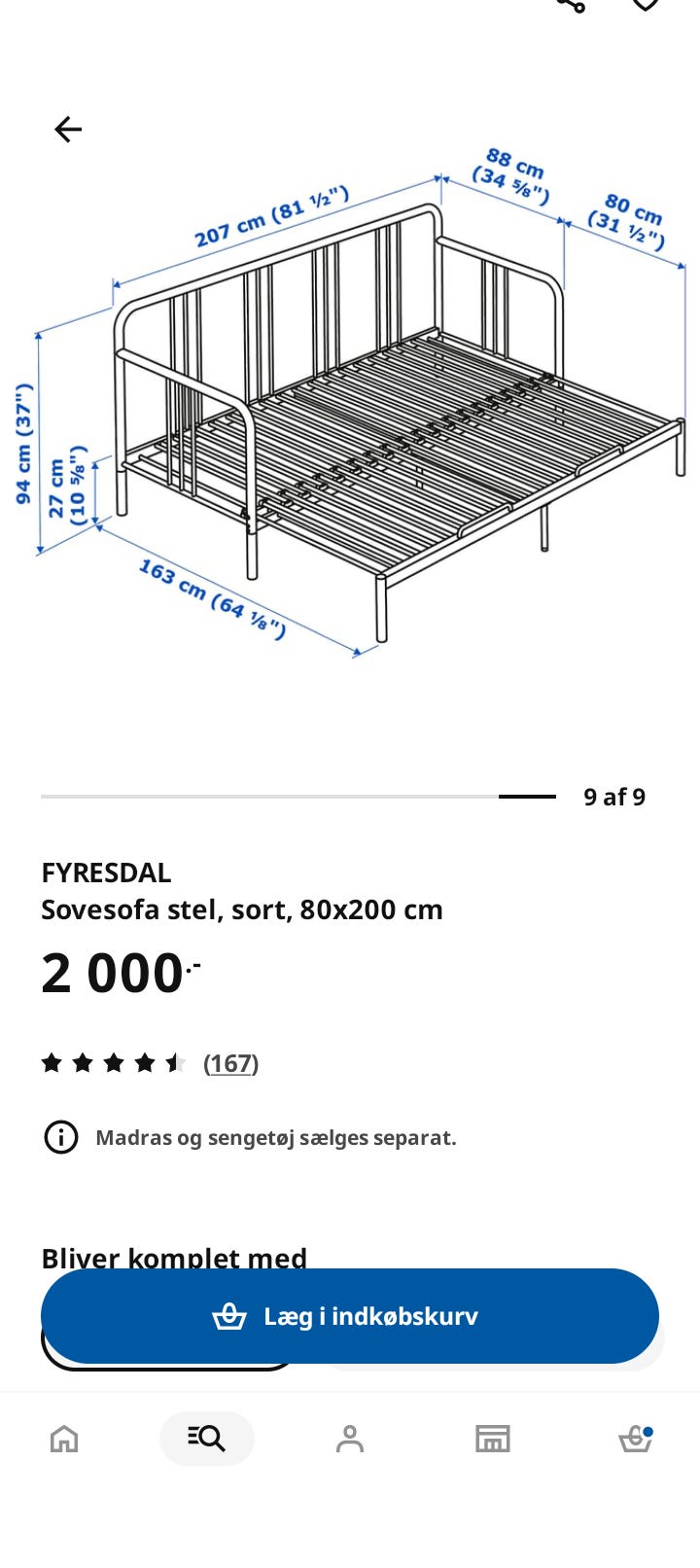Go back with the arrow icon

pyautogui.click(x=68, y=129)
